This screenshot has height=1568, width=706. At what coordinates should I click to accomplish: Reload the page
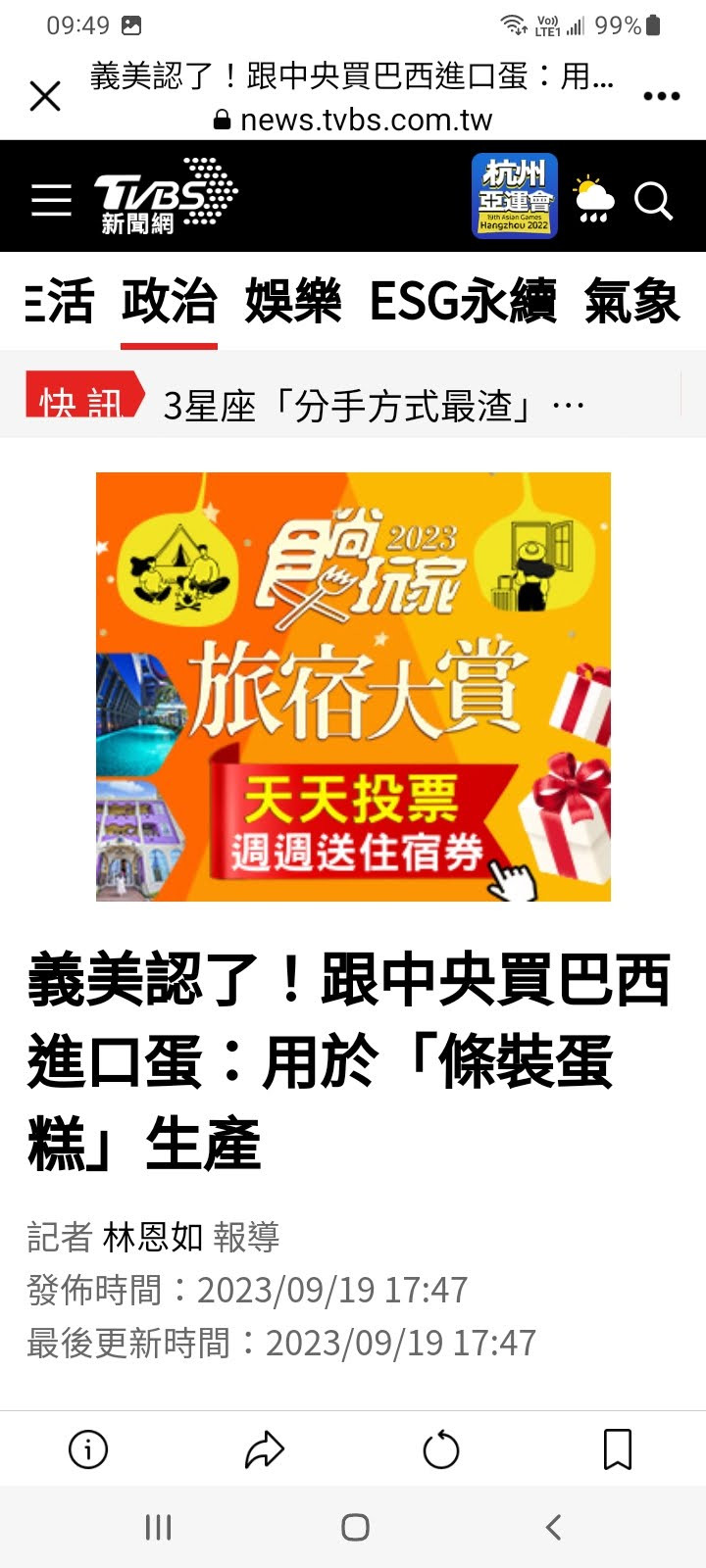pos(441,1448)
